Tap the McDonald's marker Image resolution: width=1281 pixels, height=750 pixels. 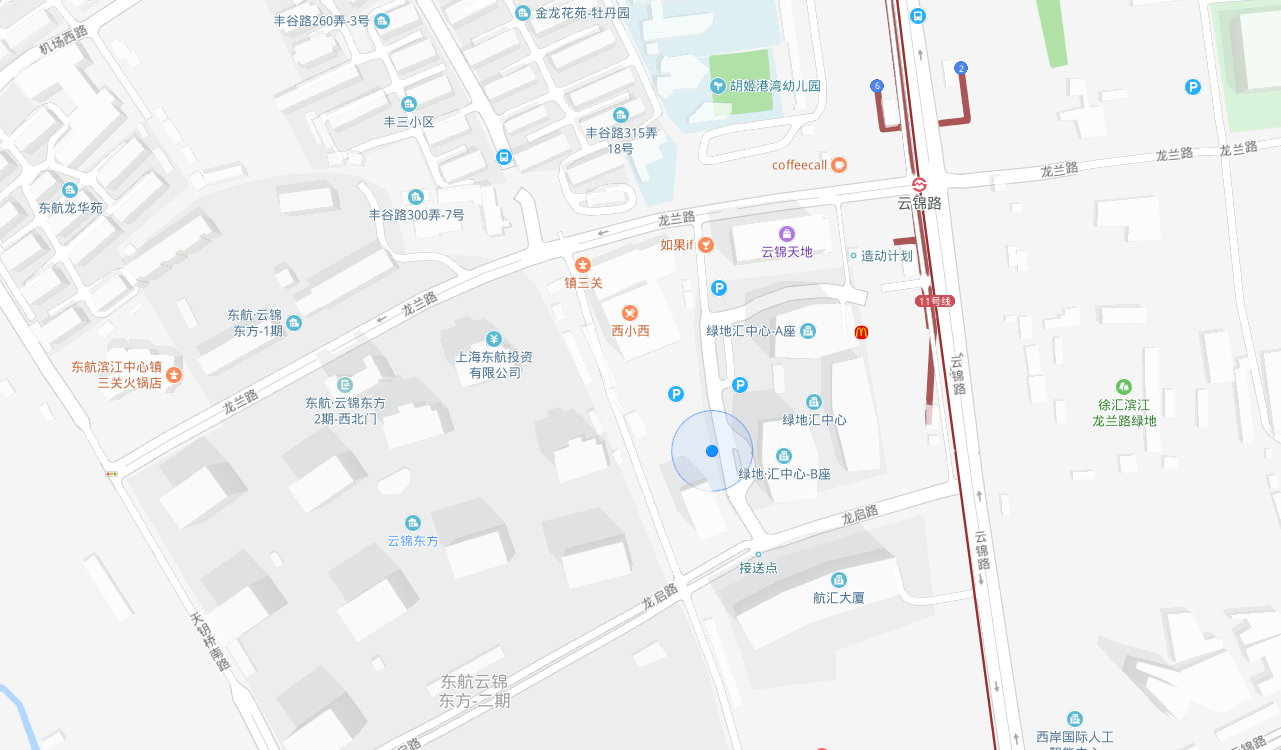click(860, 332)
